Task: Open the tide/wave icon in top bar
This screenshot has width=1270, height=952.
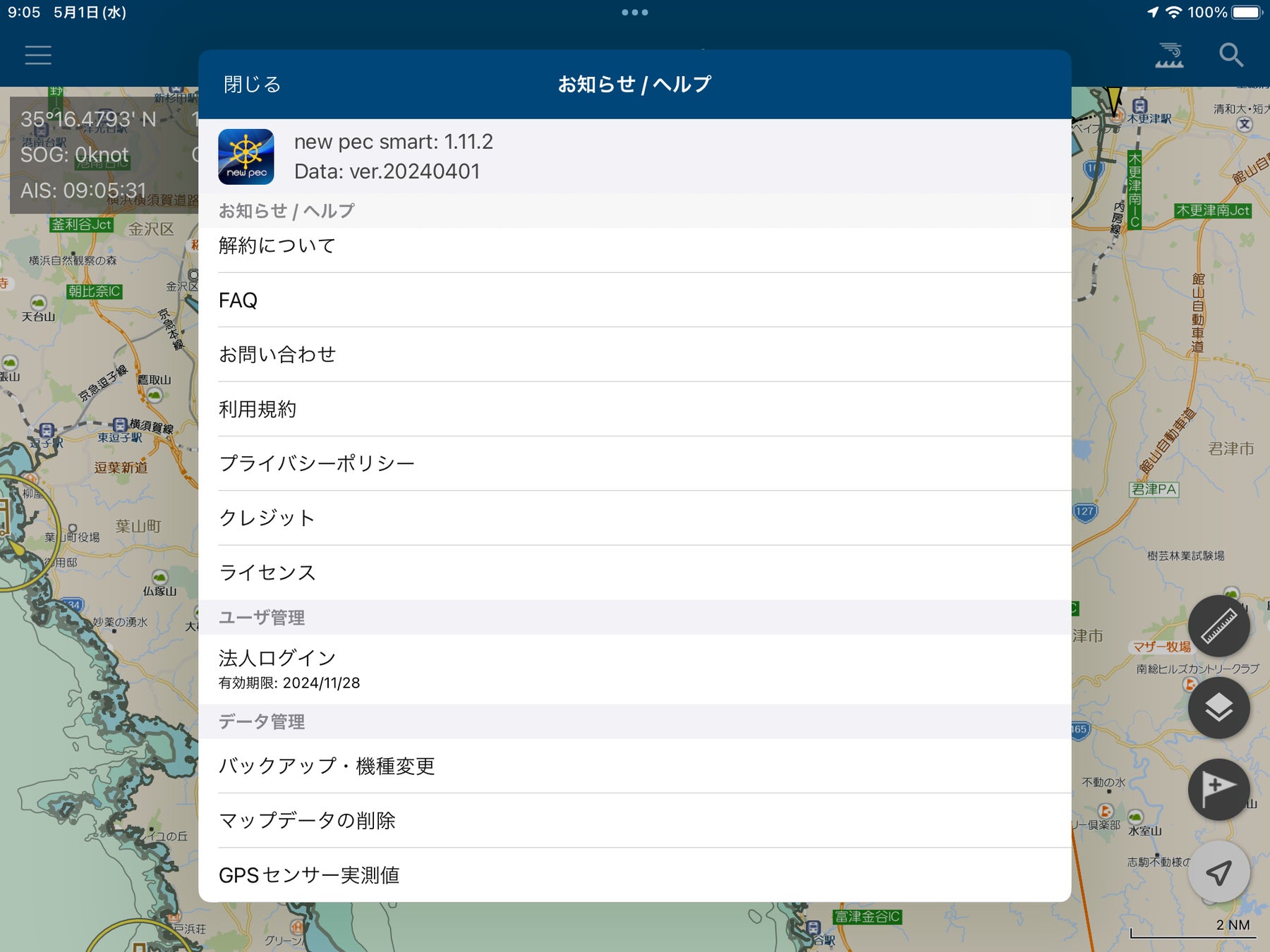Action: tap(1169, 55)
